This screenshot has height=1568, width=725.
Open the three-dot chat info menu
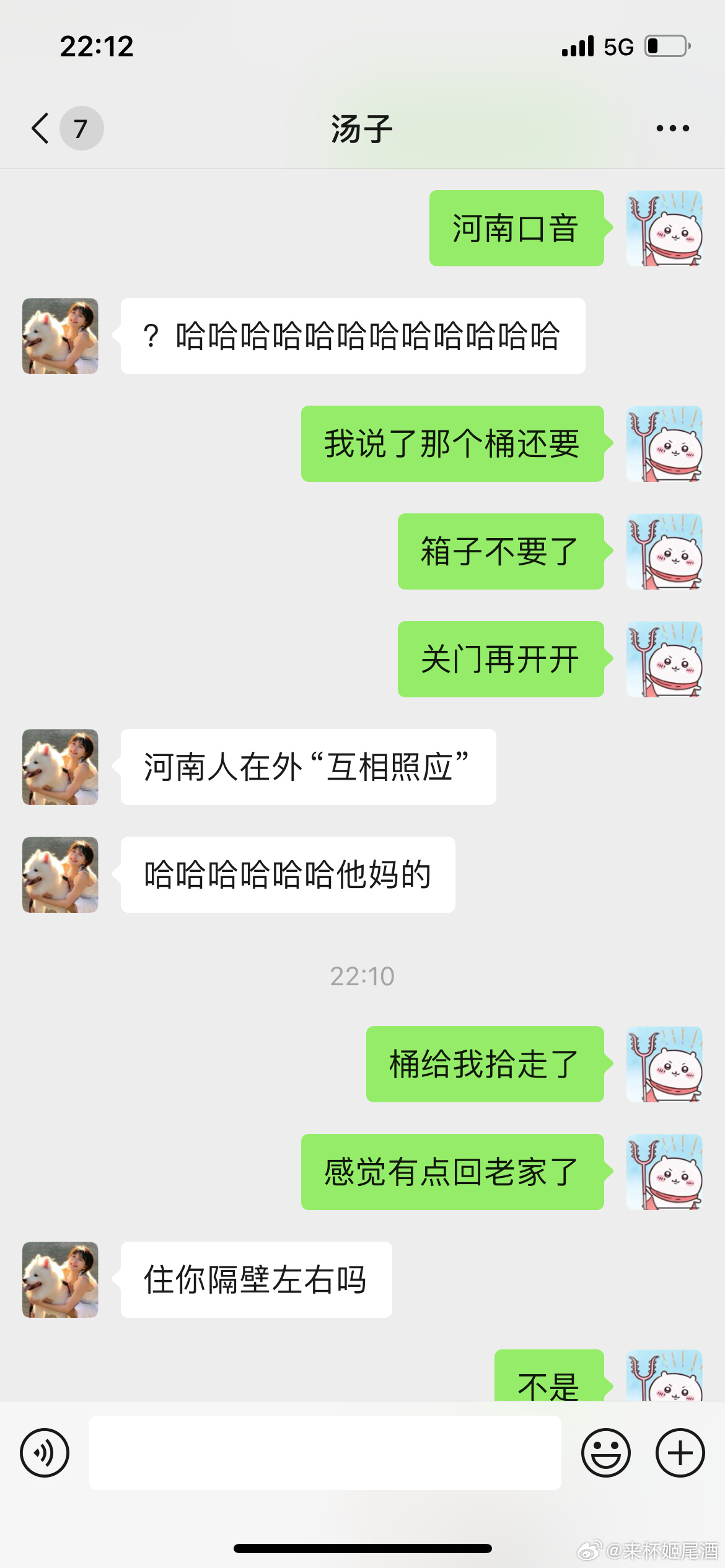[672, 128]
